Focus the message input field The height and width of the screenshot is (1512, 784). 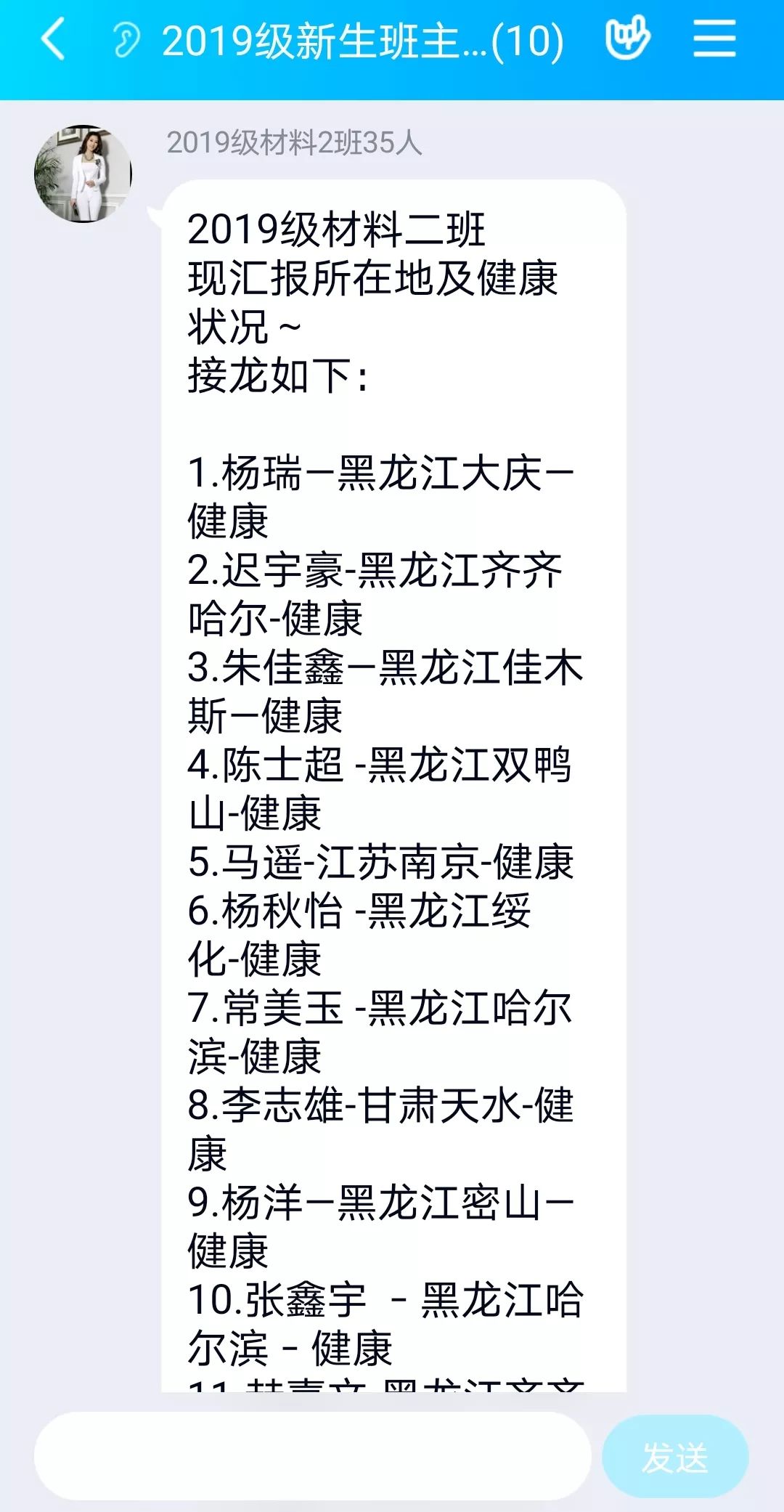click(313, 1456)
